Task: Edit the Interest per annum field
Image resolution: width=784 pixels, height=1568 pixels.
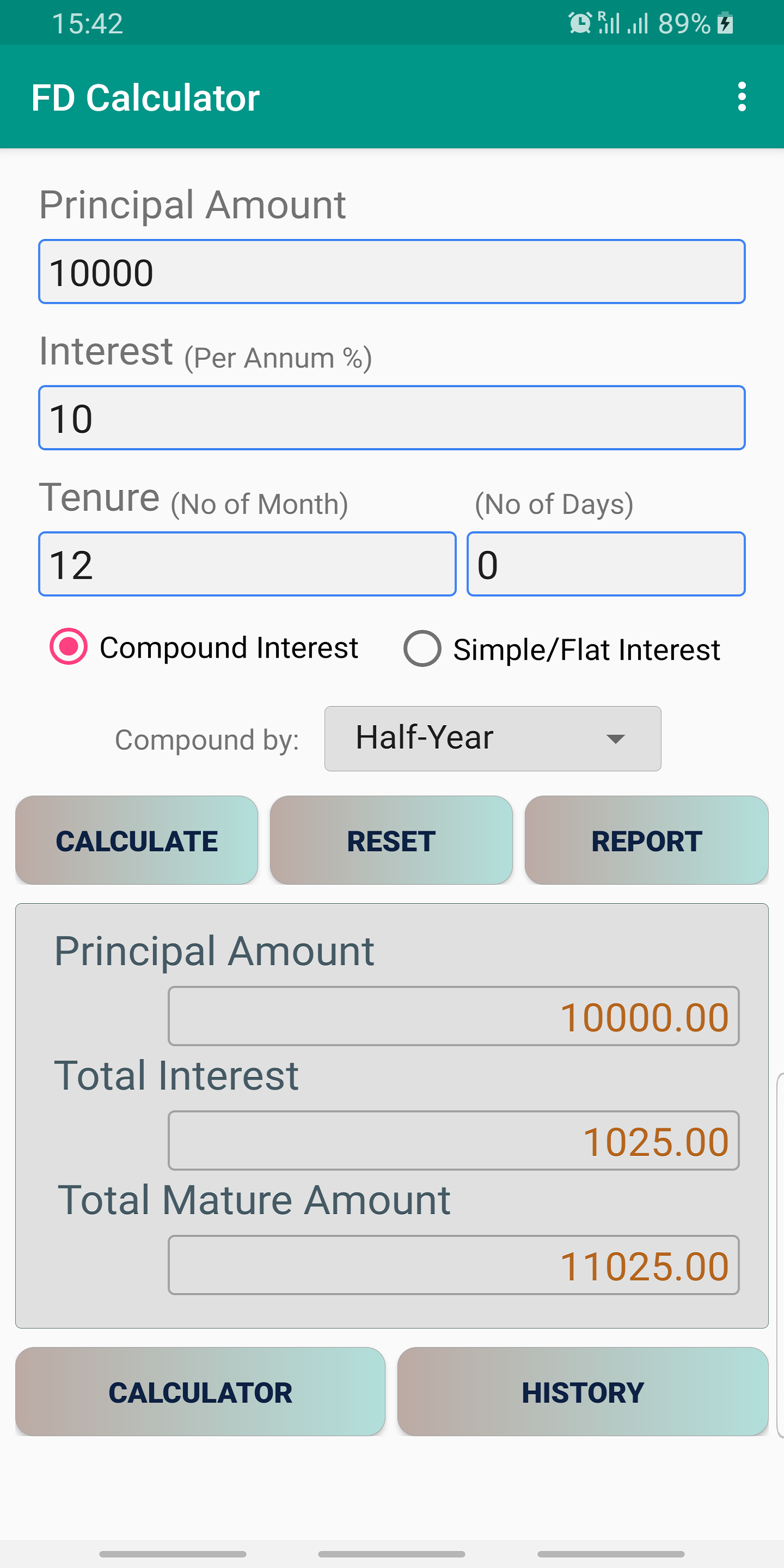Action: 392,418
